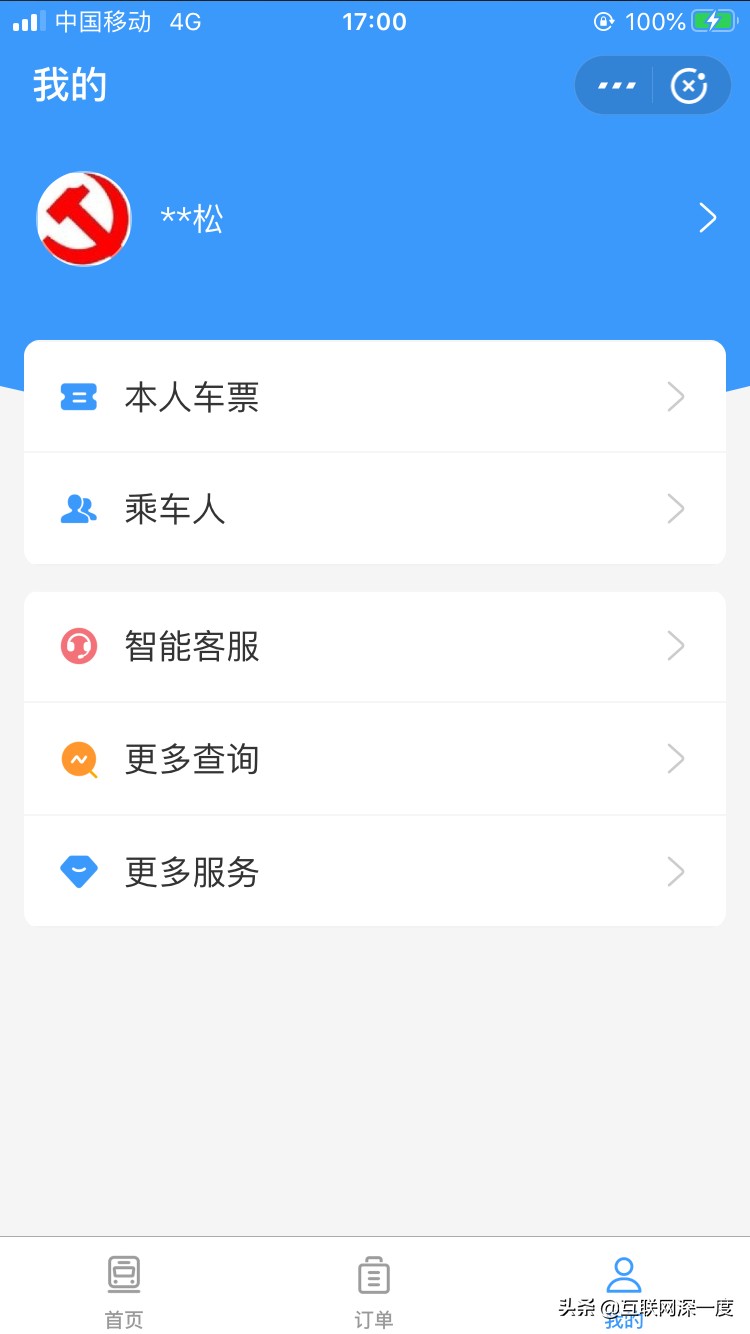Expand 更多服务 using the right arrow
750x1334 pixels.
[676, 871]
